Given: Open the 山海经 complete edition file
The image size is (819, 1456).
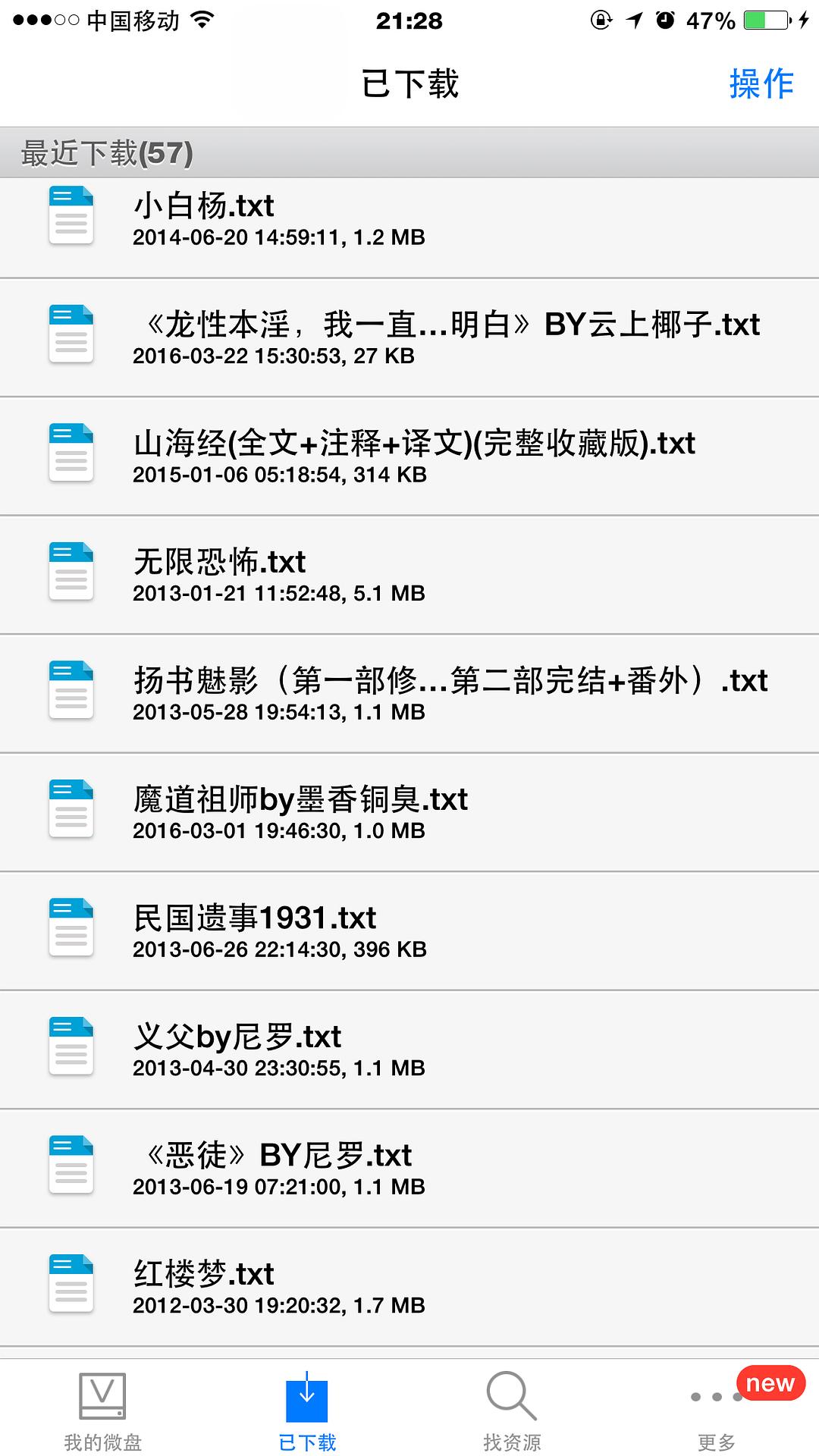Looking at the screenshot, I should (x=409, y=456).
